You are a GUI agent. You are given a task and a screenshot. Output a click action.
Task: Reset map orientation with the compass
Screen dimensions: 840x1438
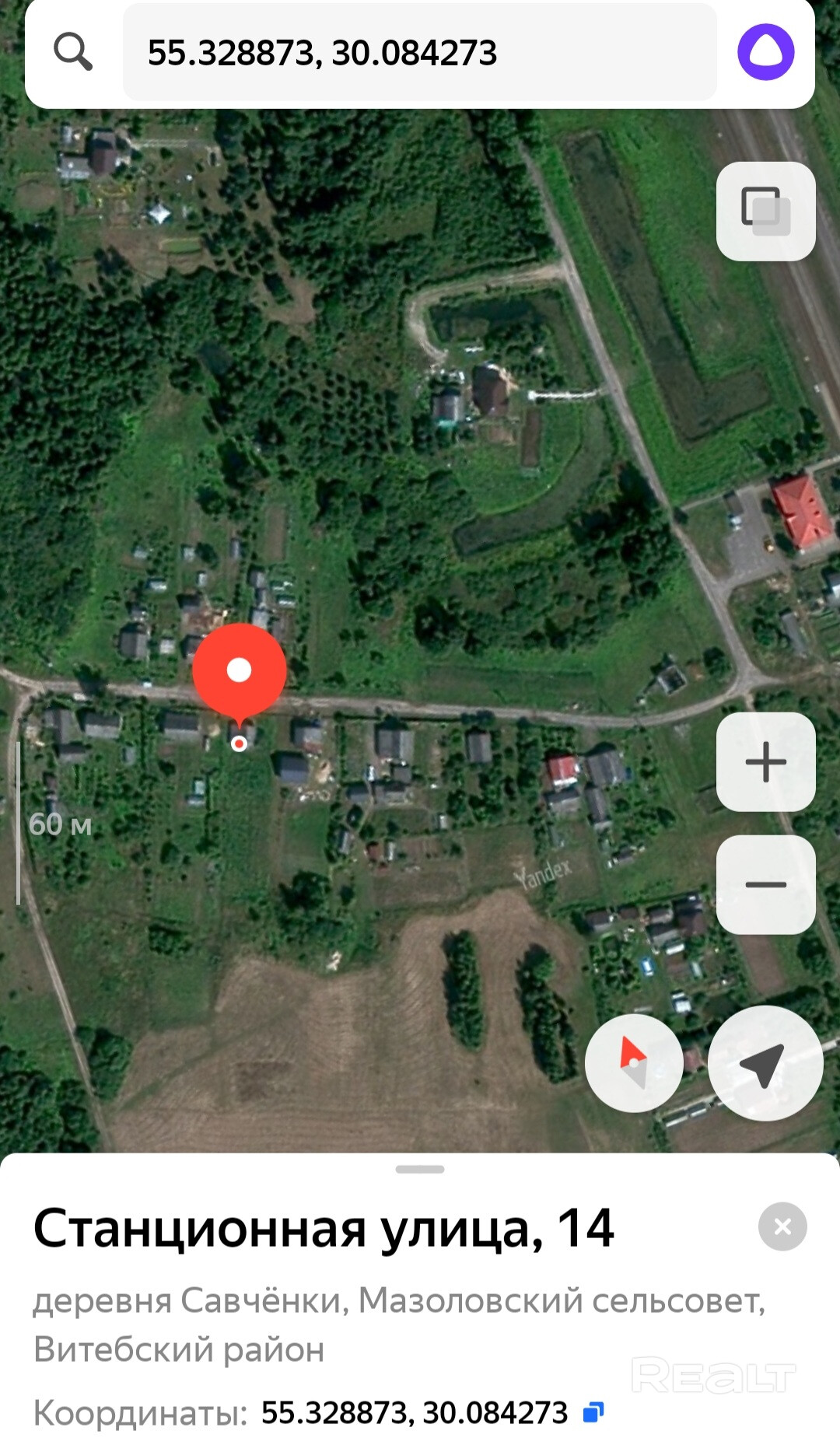point(634,1063)
